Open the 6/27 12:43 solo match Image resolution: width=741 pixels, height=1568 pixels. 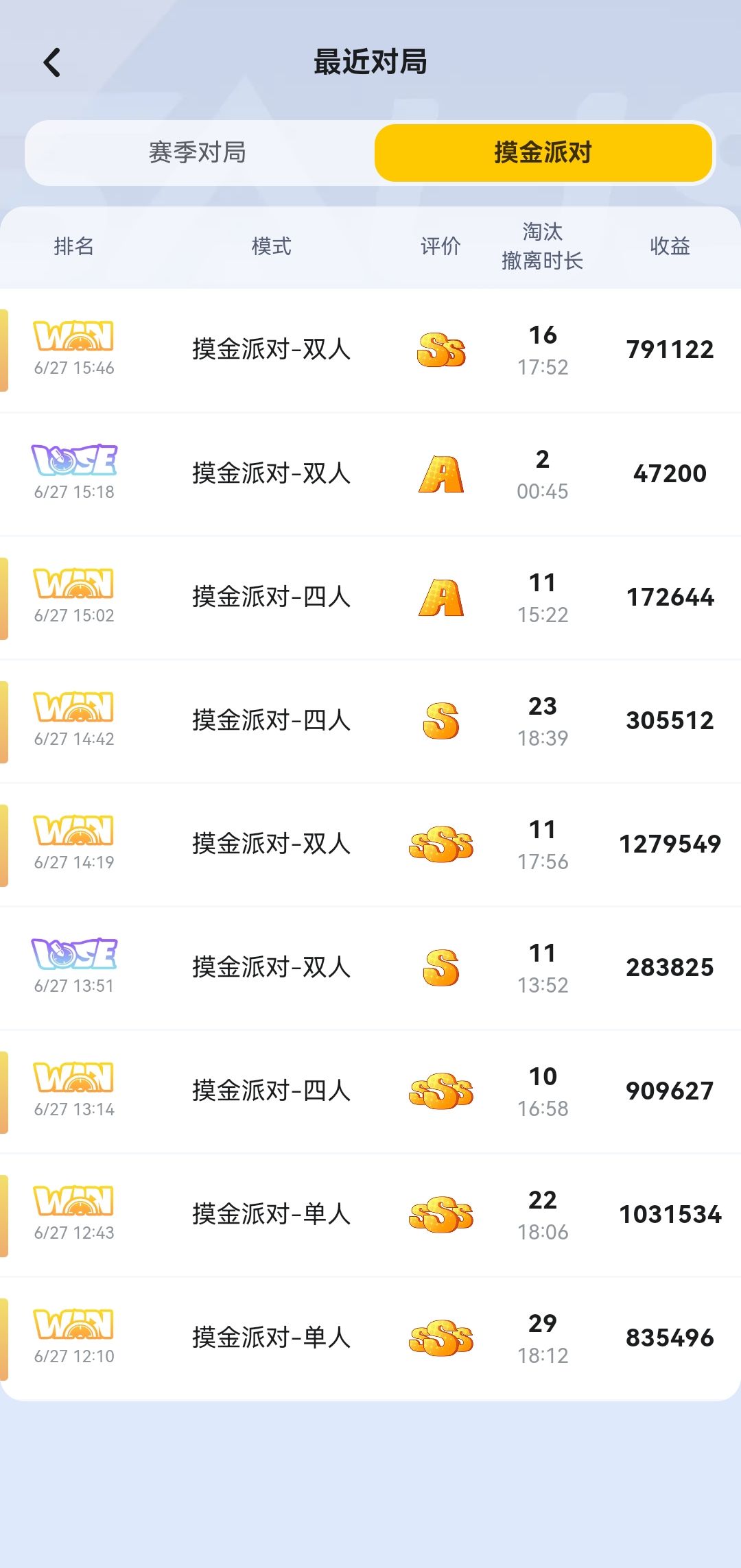coord(370,1215)
